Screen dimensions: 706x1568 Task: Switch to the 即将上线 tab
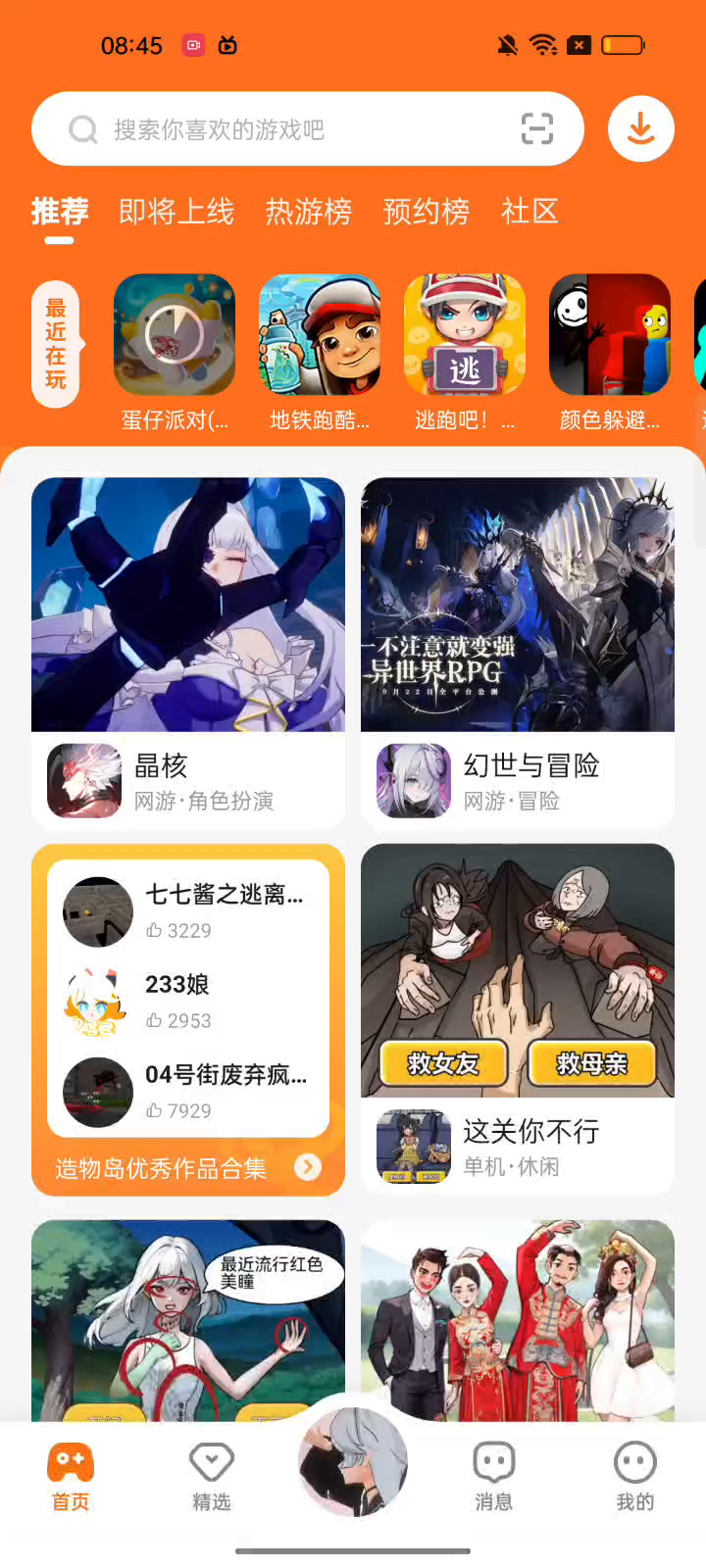point(176,212)
